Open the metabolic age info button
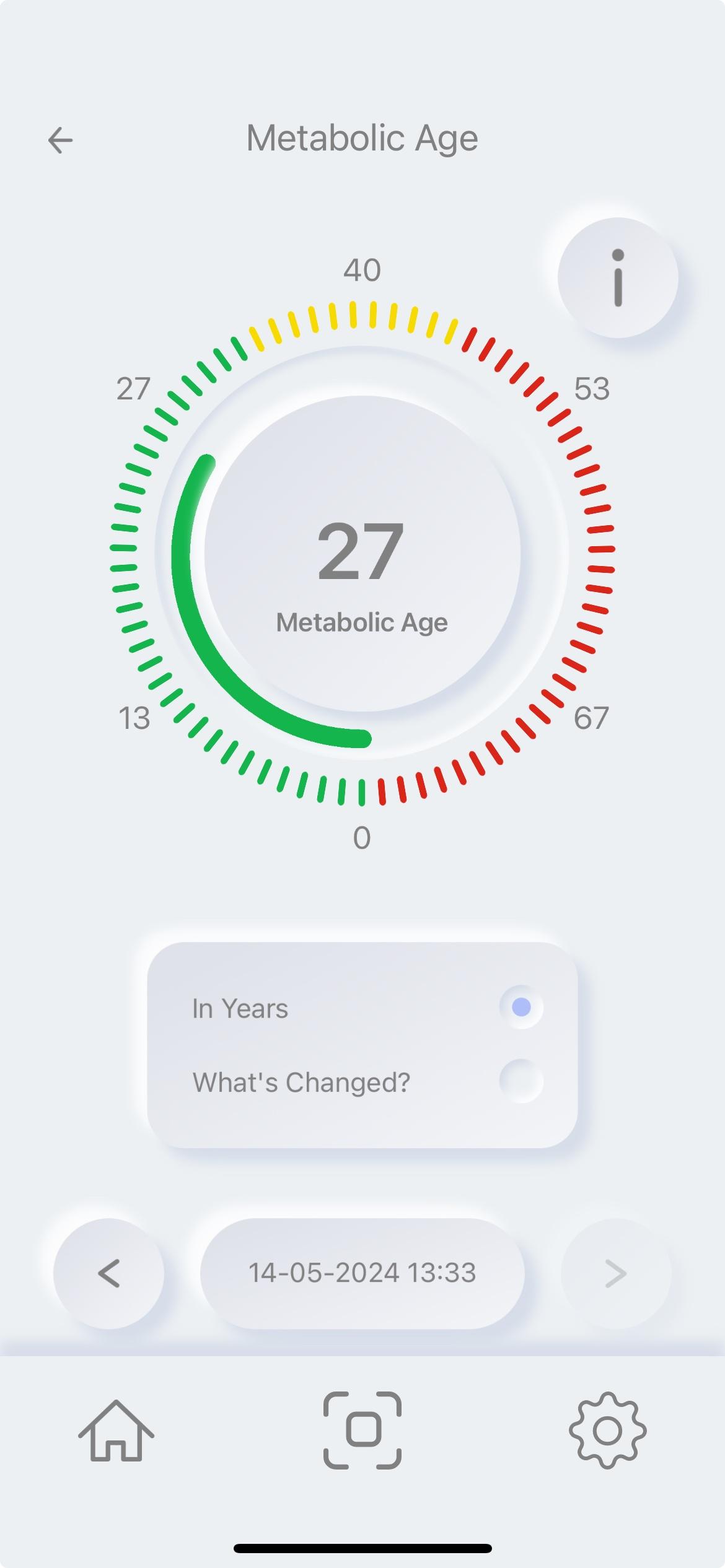The height and width of the screenshot is (1568, 725). tap(617, 278)
